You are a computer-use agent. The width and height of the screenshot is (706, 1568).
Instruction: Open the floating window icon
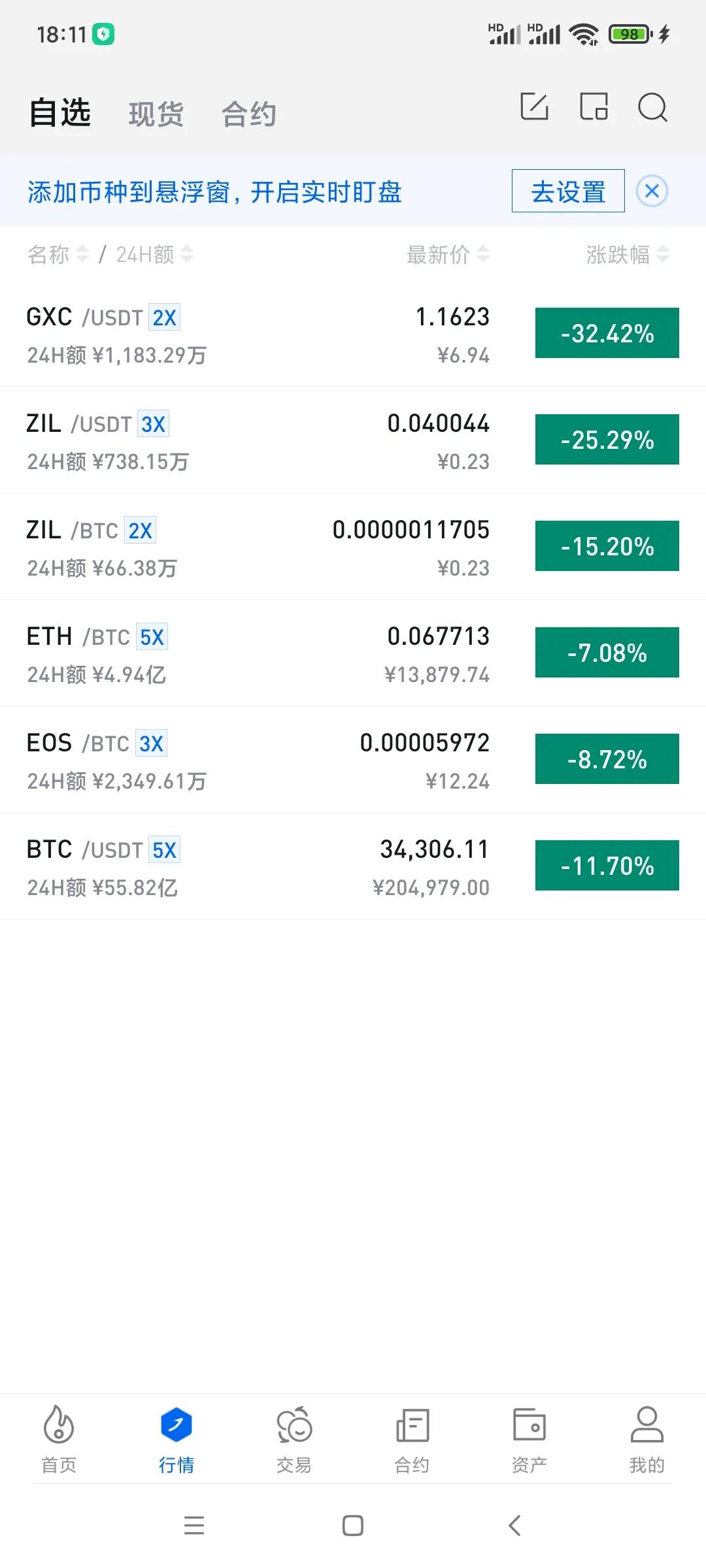(594, 107)
